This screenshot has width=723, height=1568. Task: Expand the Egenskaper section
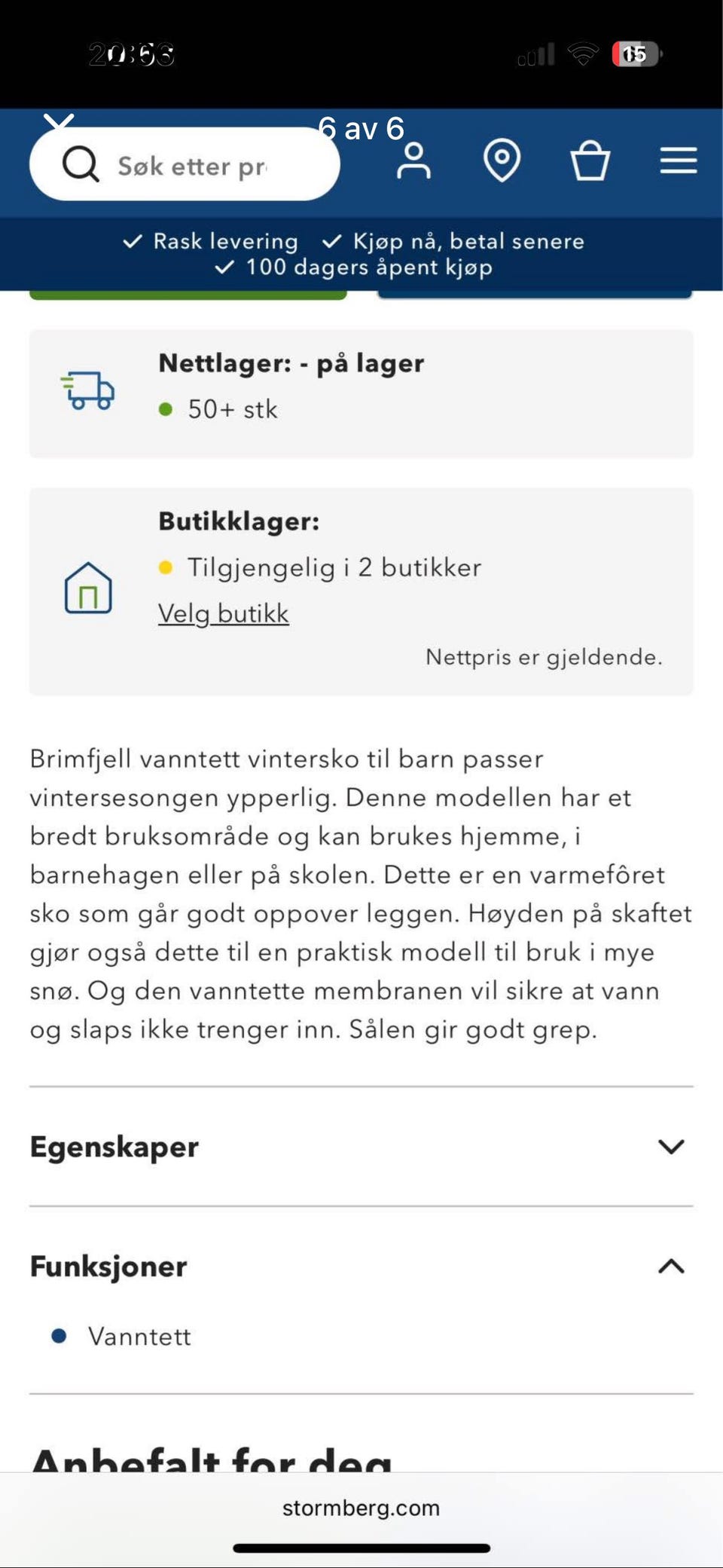click(x=669, y=1147)
